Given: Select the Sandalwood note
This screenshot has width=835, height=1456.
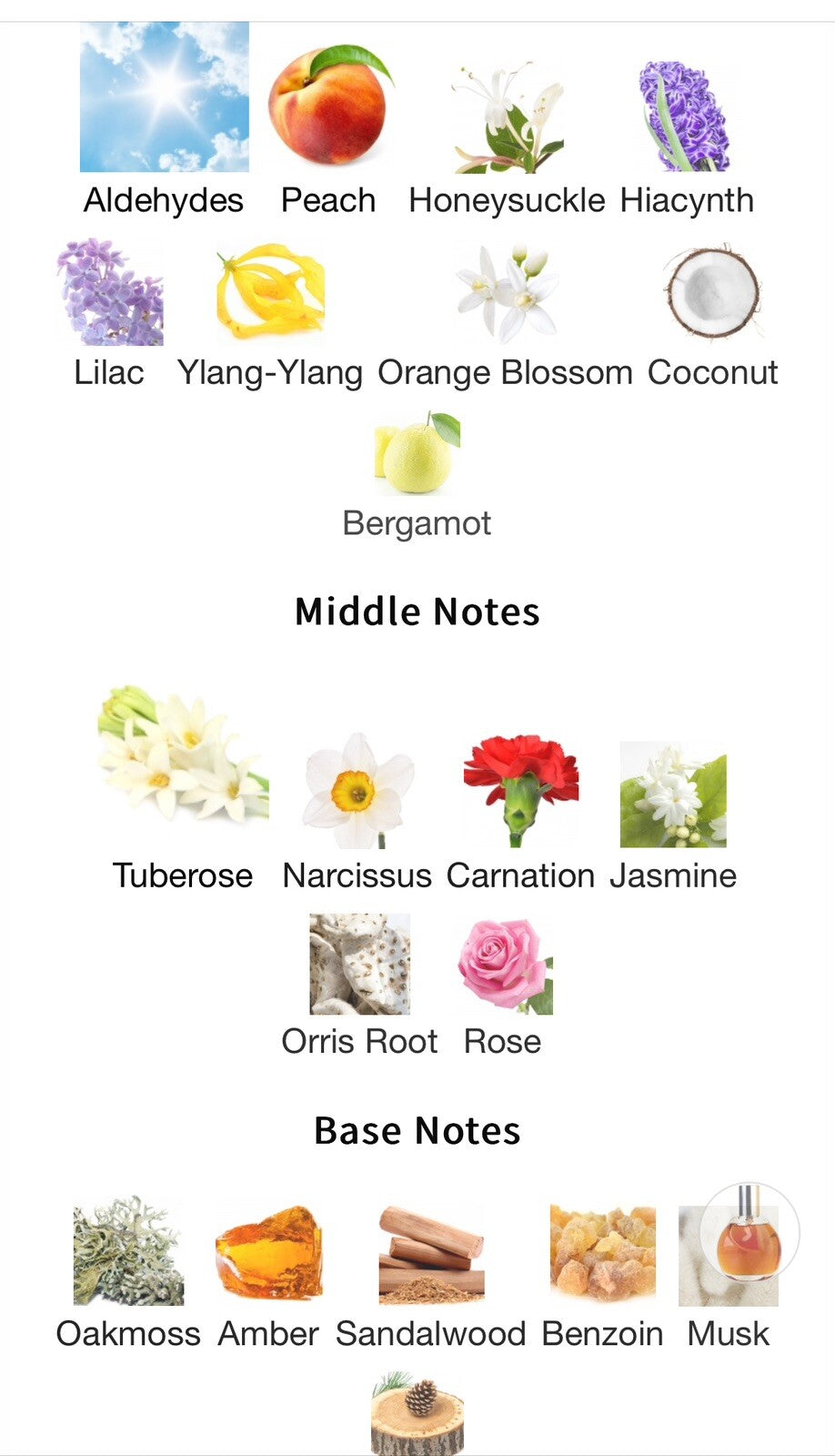Looking at the screenshot, I should (431, 1276).
